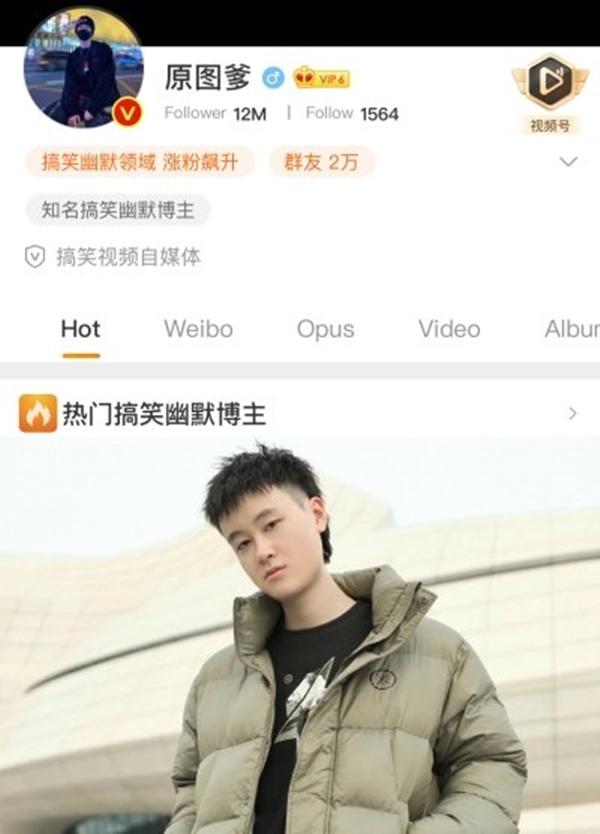This screenshot has width=600, height=834.
Task: Open 原图爹's profile avatar
Action: [x=83, y=68]
